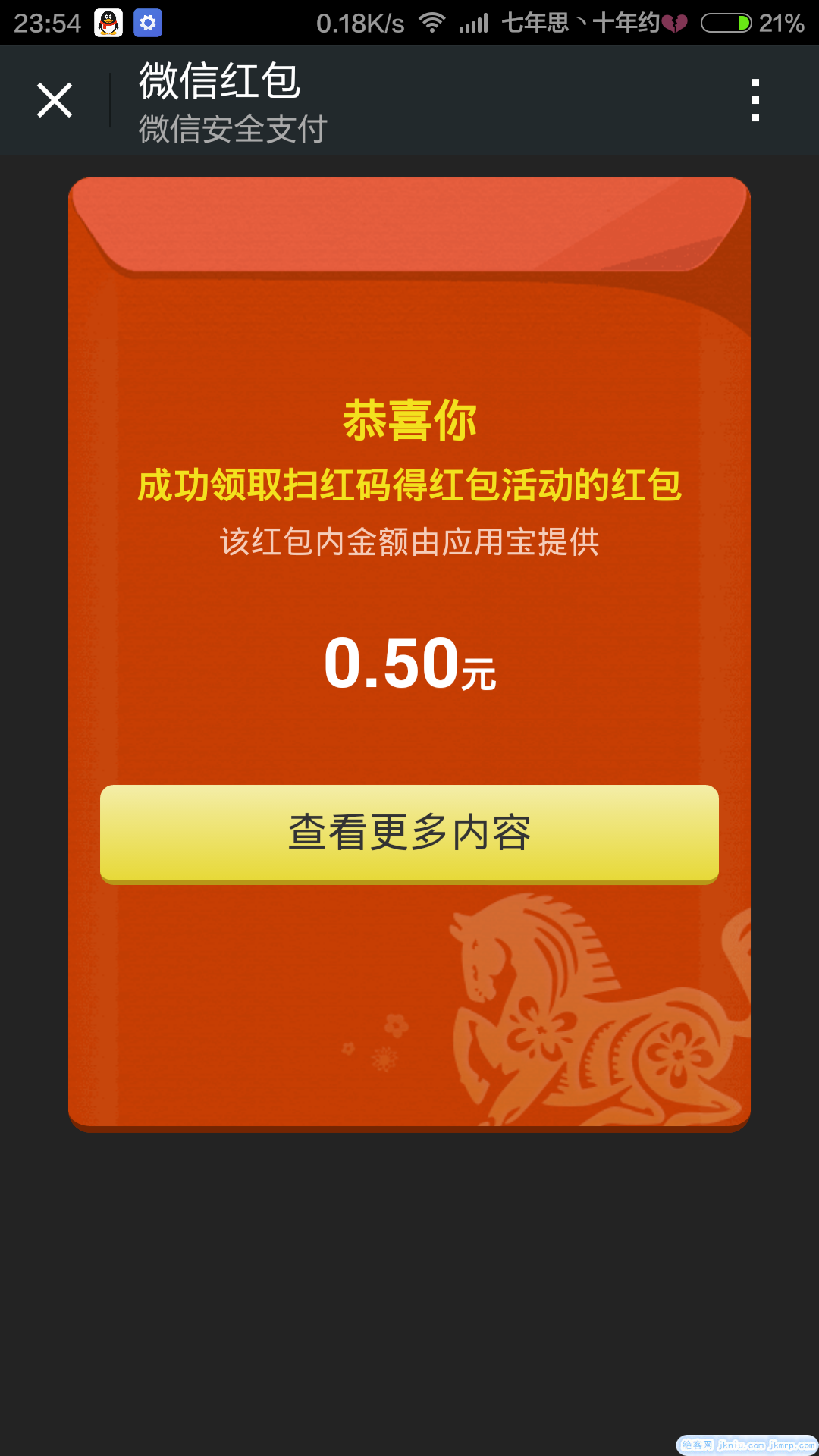Viewport: 819px width, 1456px height.
Task: Close the 微信红包 page
Action: (55, 100)
